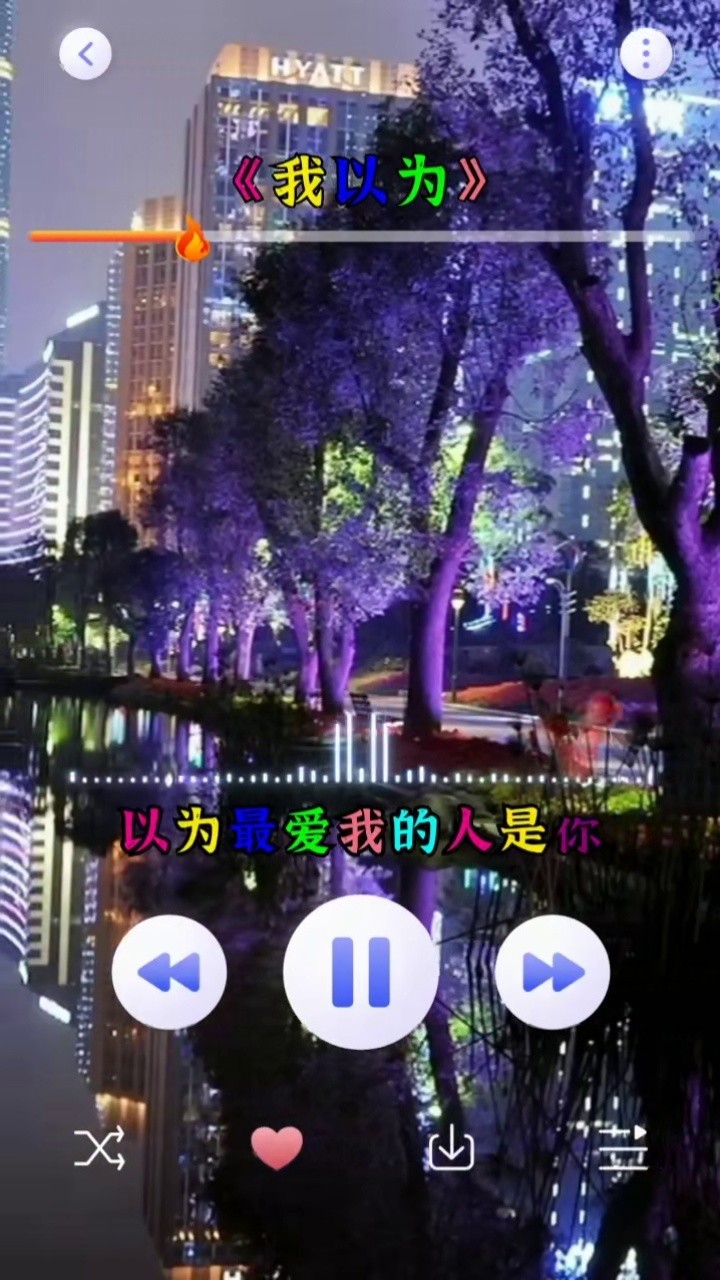Select the previous track rewind icon
The height and width of the screenshot is (1280, 720).
pyautogui.click(x=168, y=972)
